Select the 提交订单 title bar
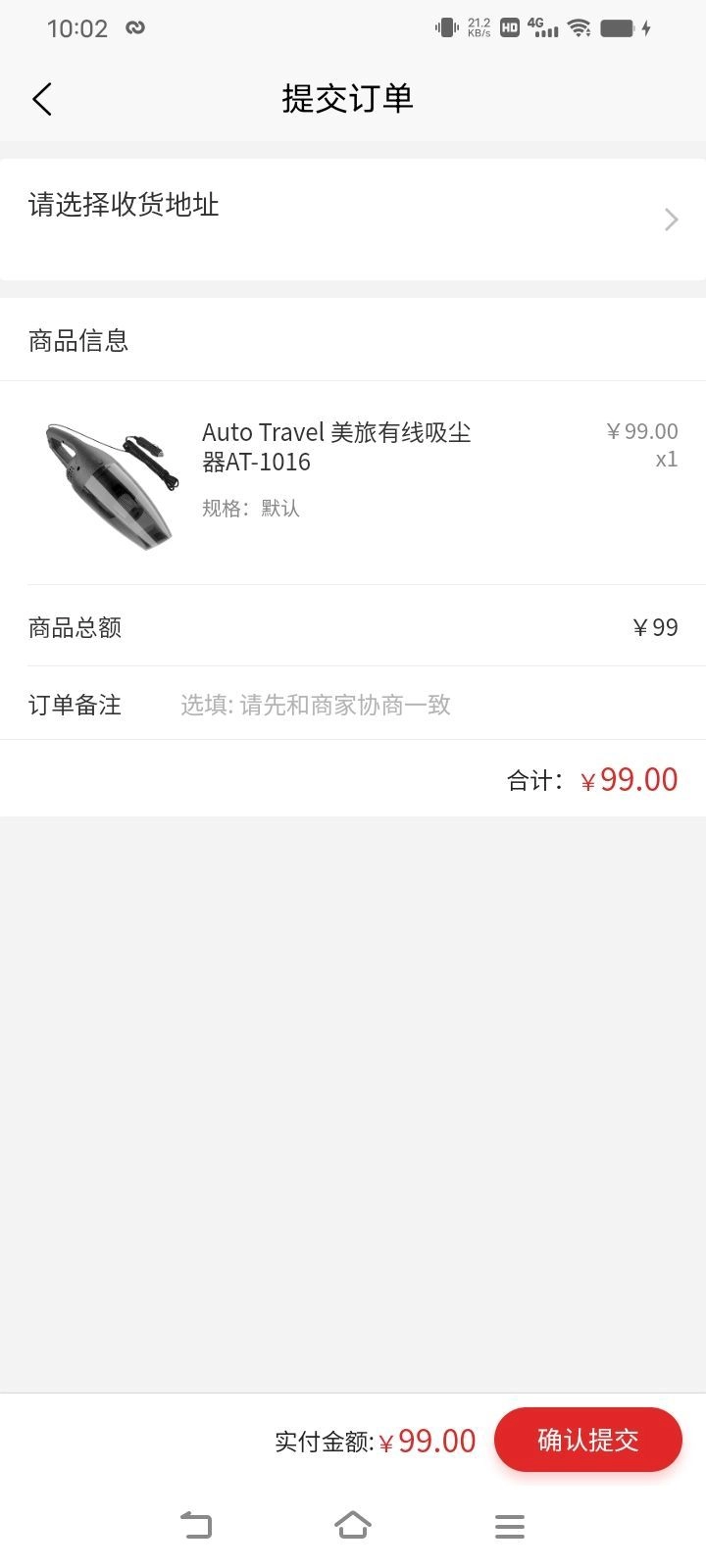Image resolution: width=706 pixels, height=1568 pixels. pos(348,98)
